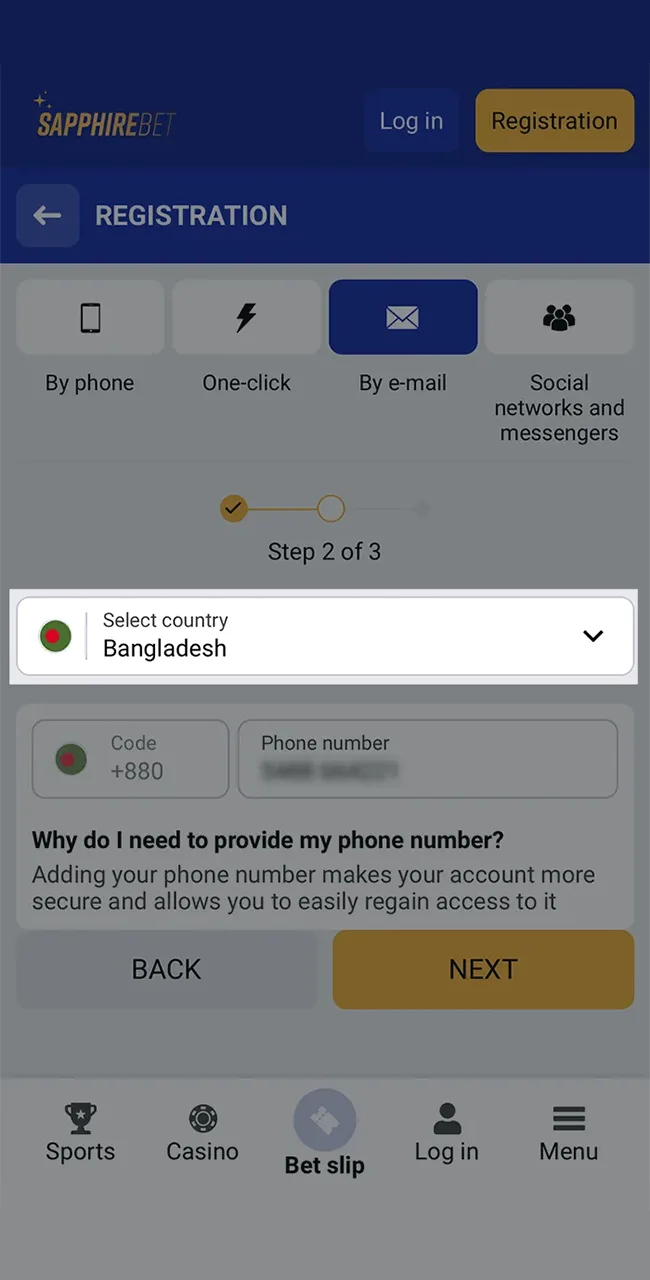Select Social networks and messengers option
650x1280 pixels.
[x=559, y=318]
